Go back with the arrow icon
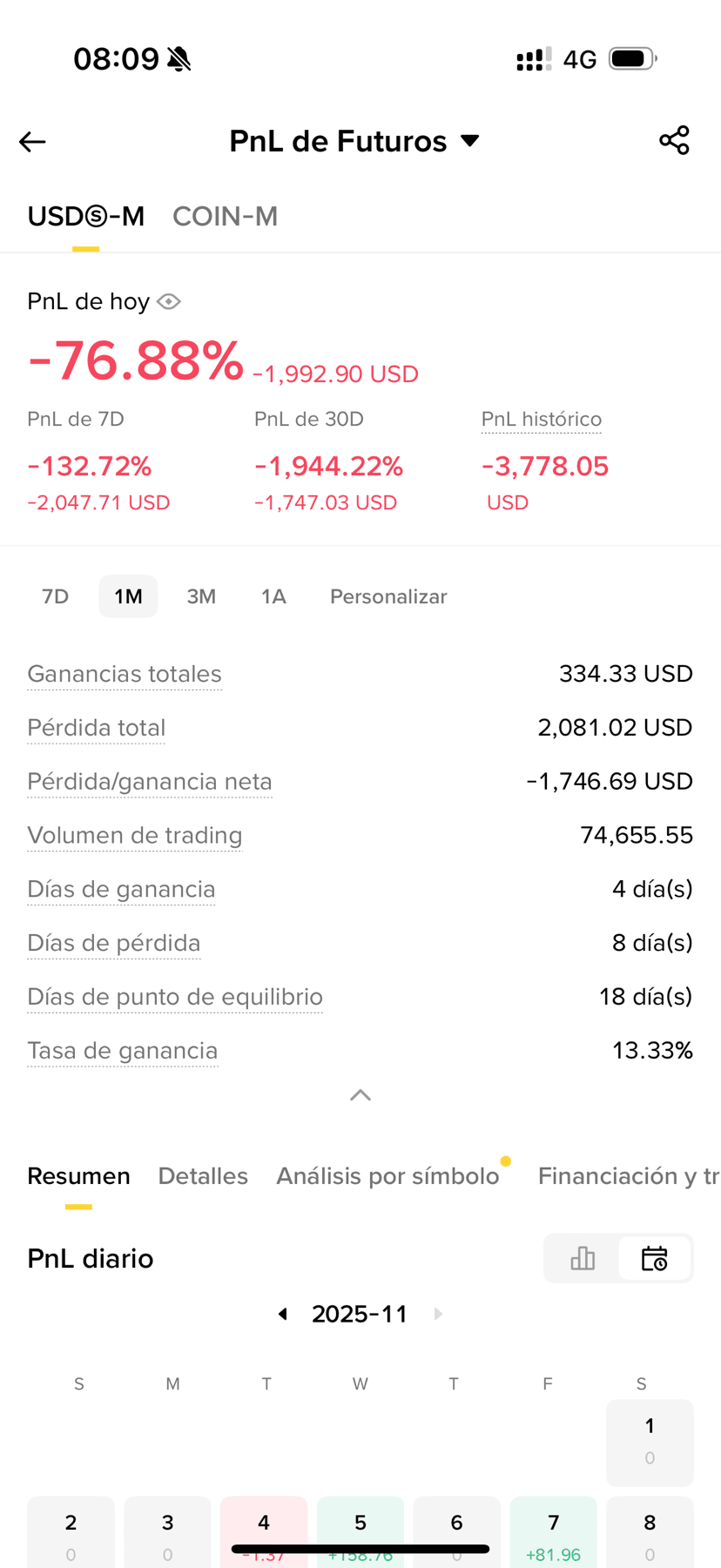The image size is (721, 1568). [x=32, y=141]
